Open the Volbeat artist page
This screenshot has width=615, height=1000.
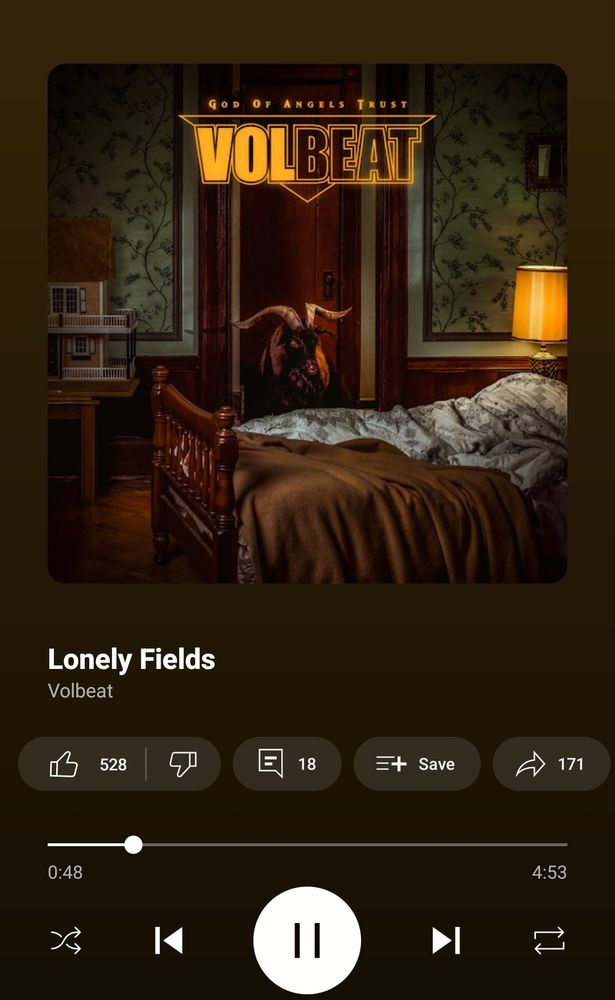pyautogui.click(x=80, y=691)
